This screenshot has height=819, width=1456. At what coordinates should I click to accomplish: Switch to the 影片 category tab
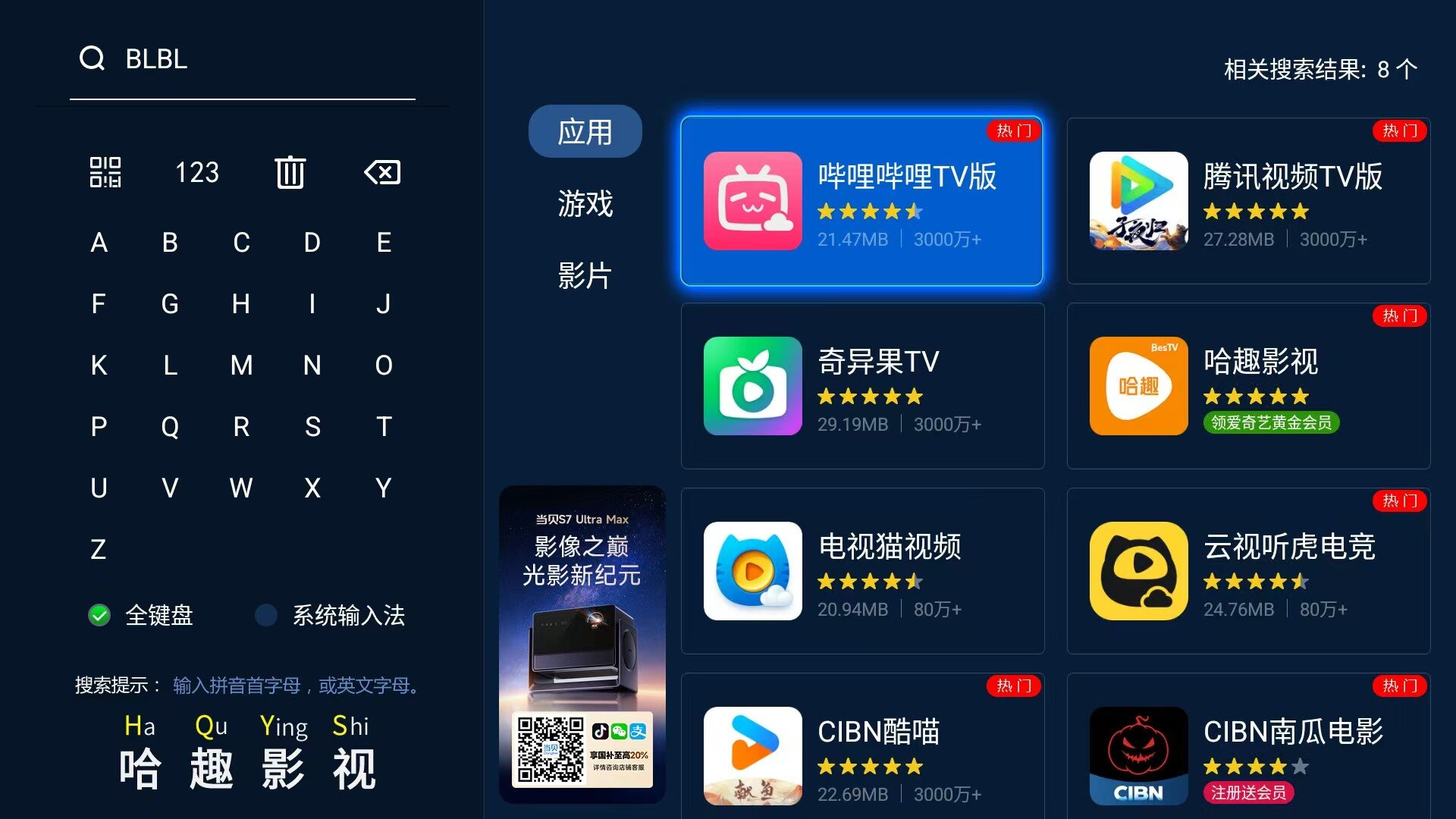coord(585,275)
